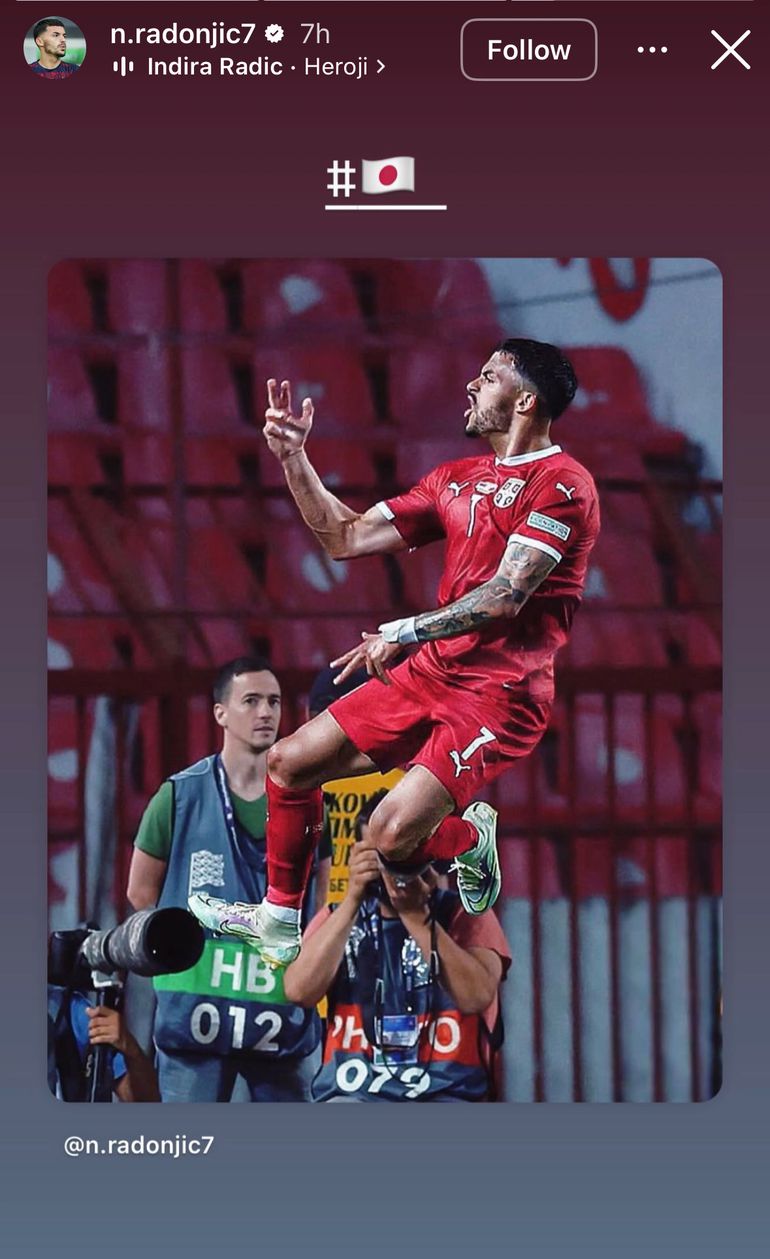Open the Indira Radic Heroji music track
The image size is (770, 1259).
click(x=250, y=67)
